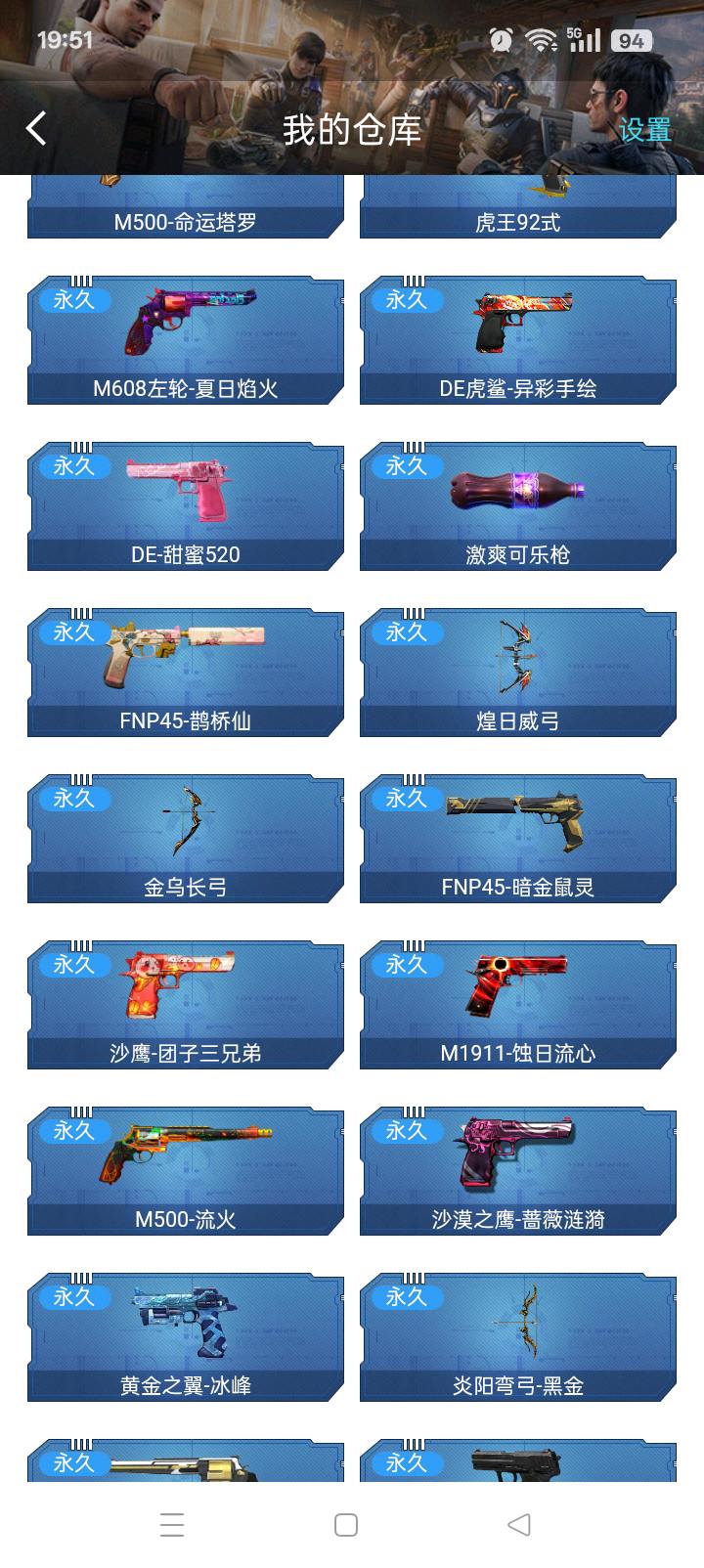
Task: View the FNP45-暗金鼠灵 card
Action: point(518,838)
